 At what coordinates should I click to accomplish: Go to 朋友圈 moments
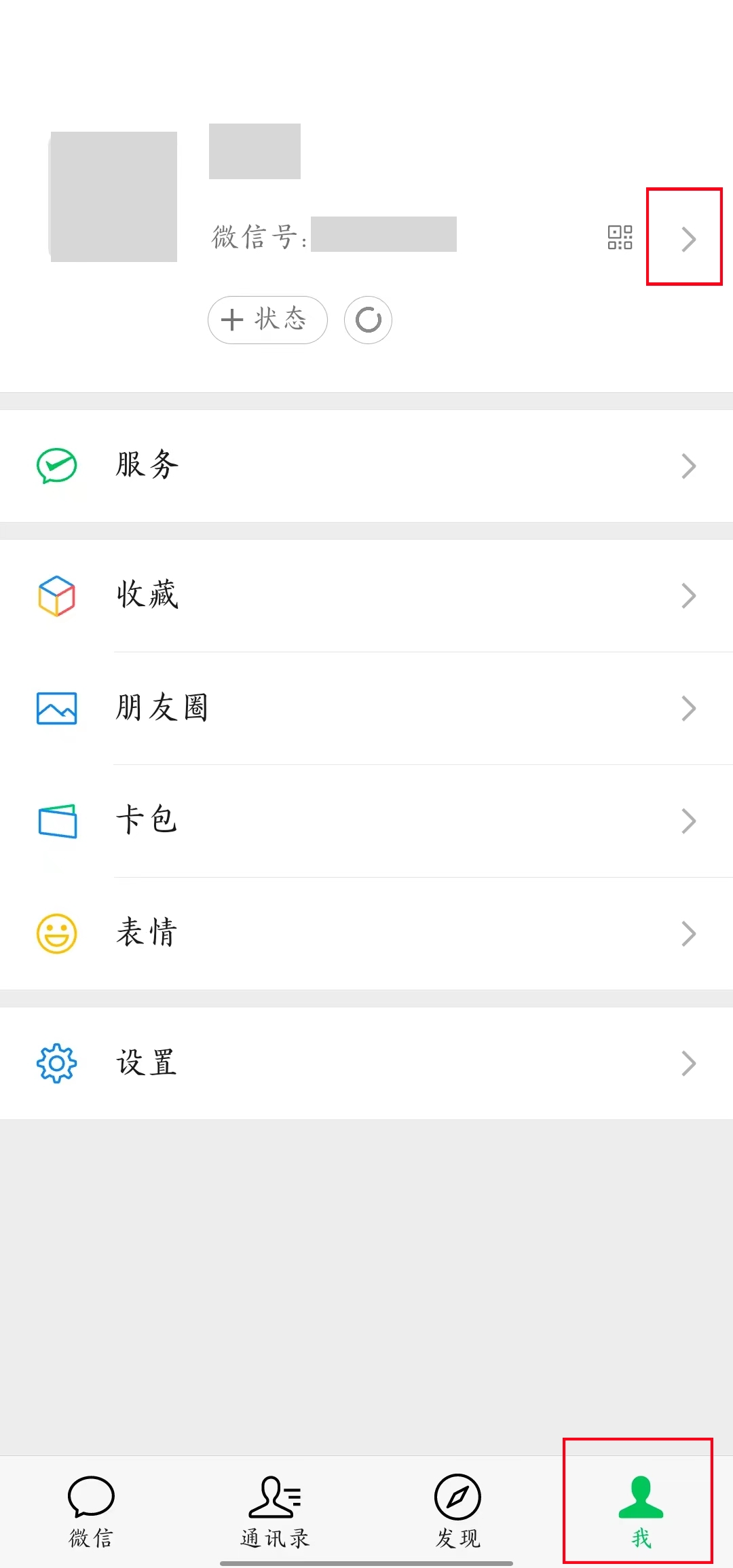coord(366,708)
